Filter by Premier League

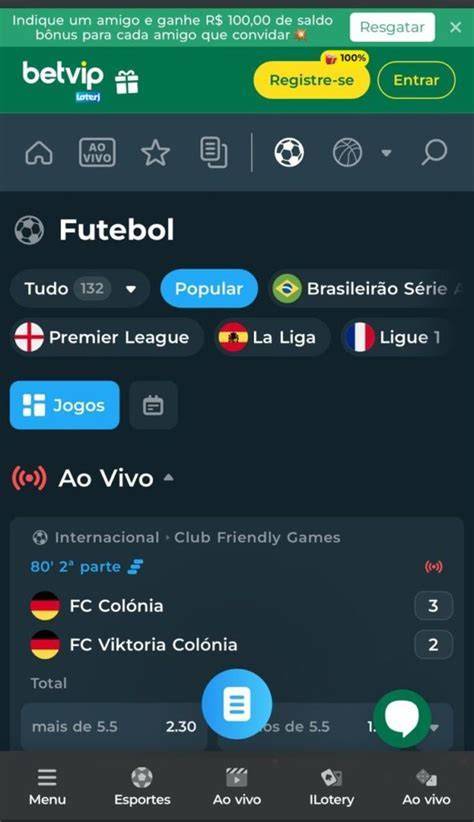click(x=107, y=338)
